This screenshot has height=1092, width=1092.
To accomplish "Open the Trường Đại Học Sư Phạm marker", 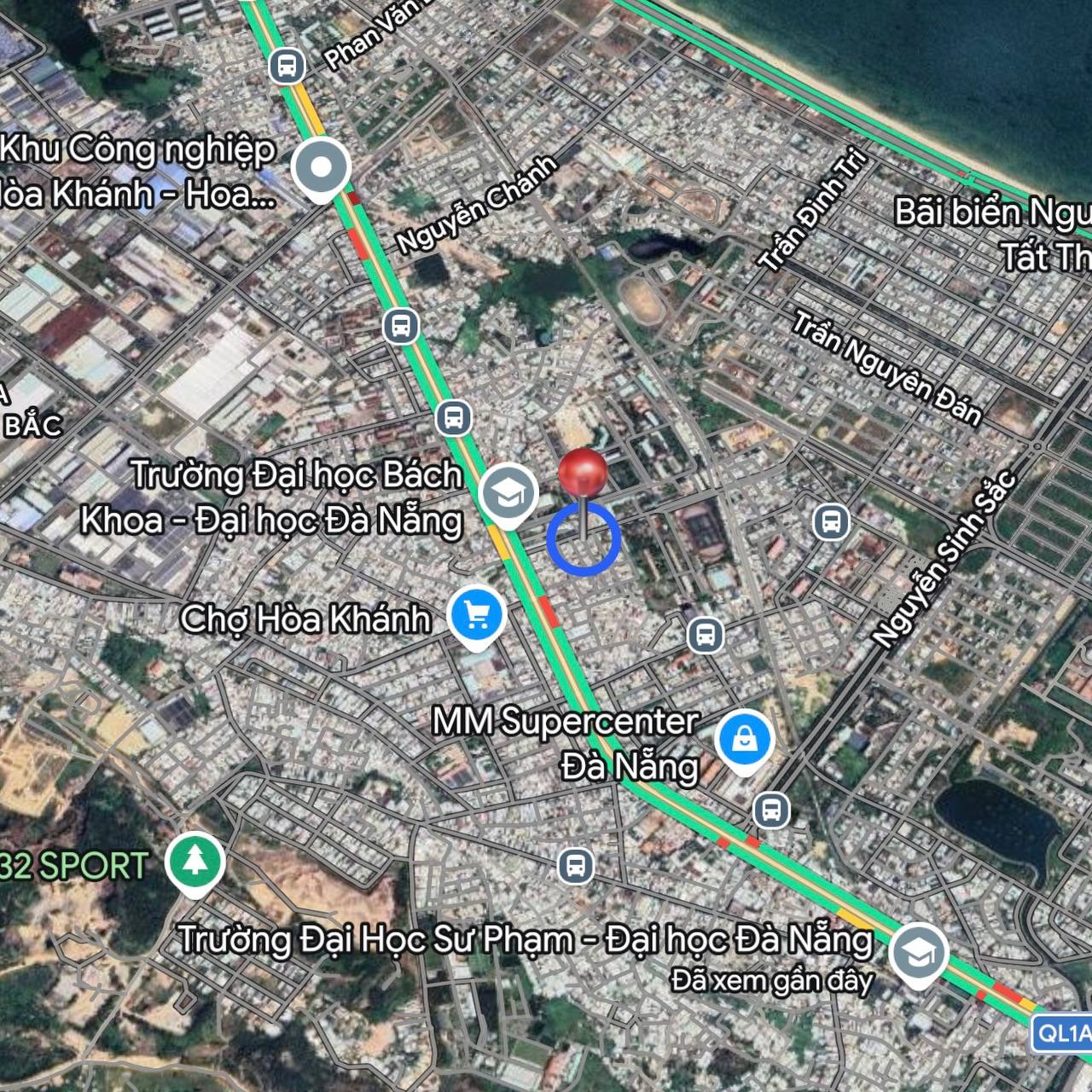I will 918,952.
